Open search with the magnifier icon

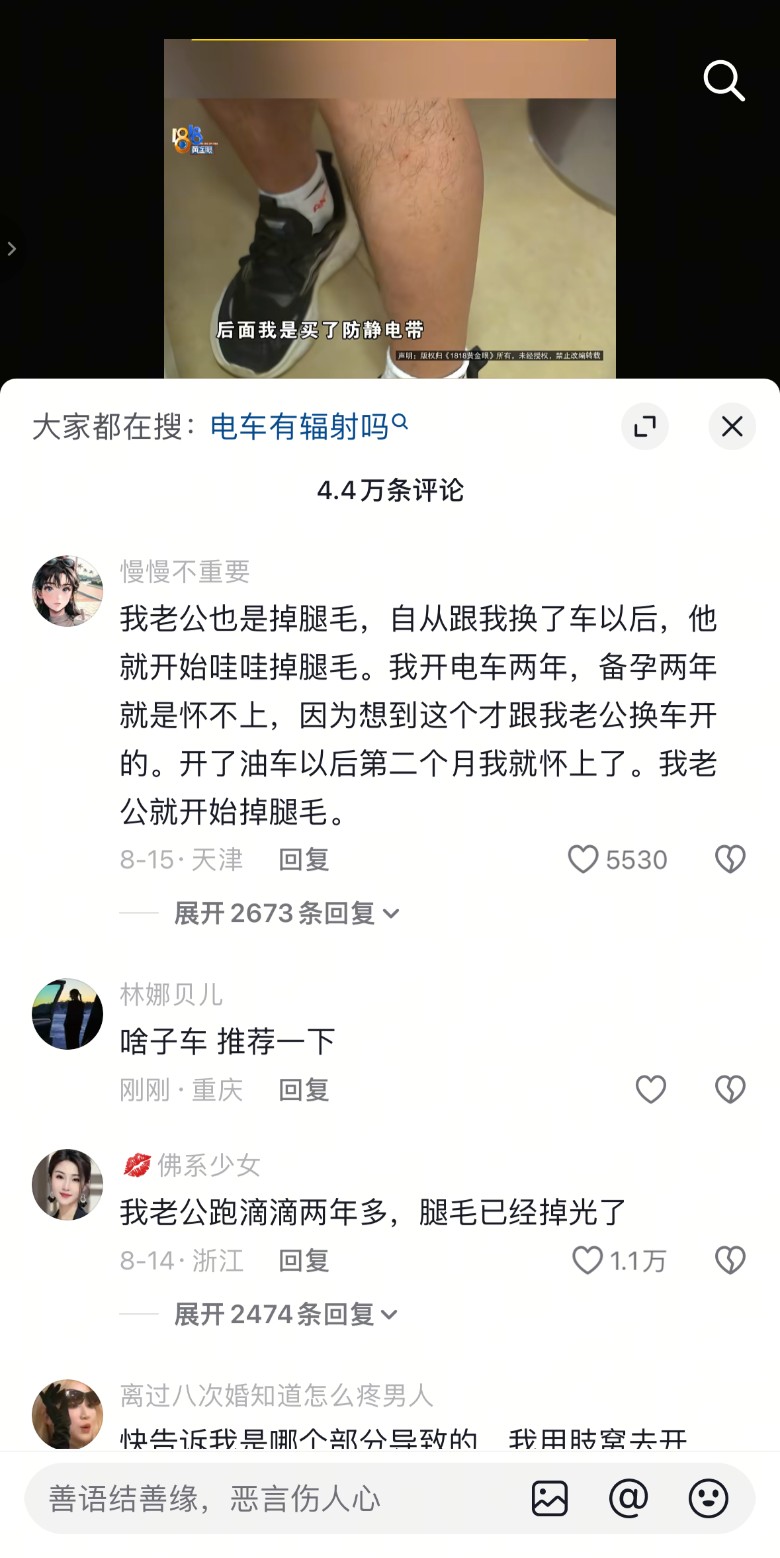724,80
